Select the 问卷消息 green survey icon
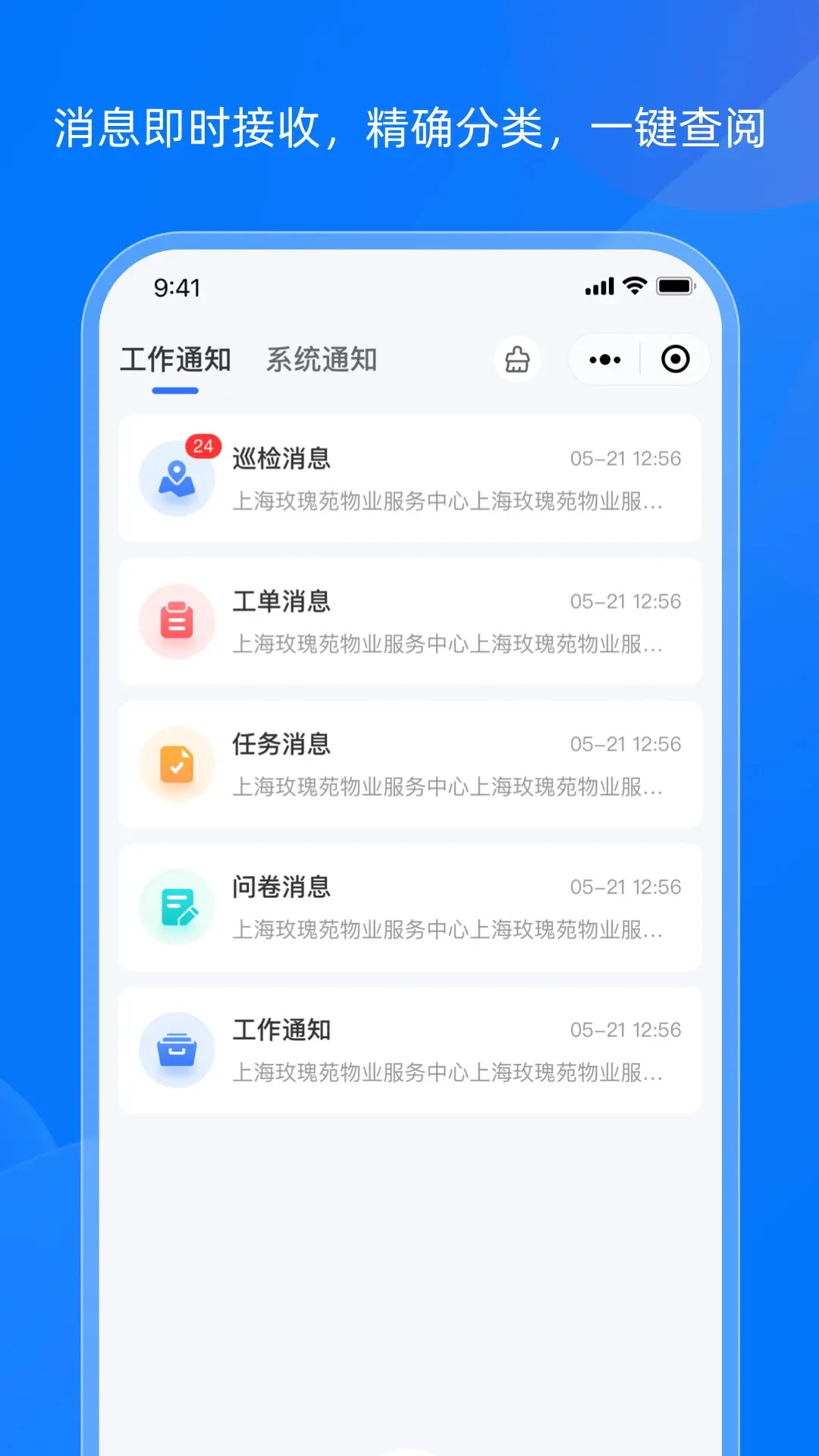 (177, 907)
